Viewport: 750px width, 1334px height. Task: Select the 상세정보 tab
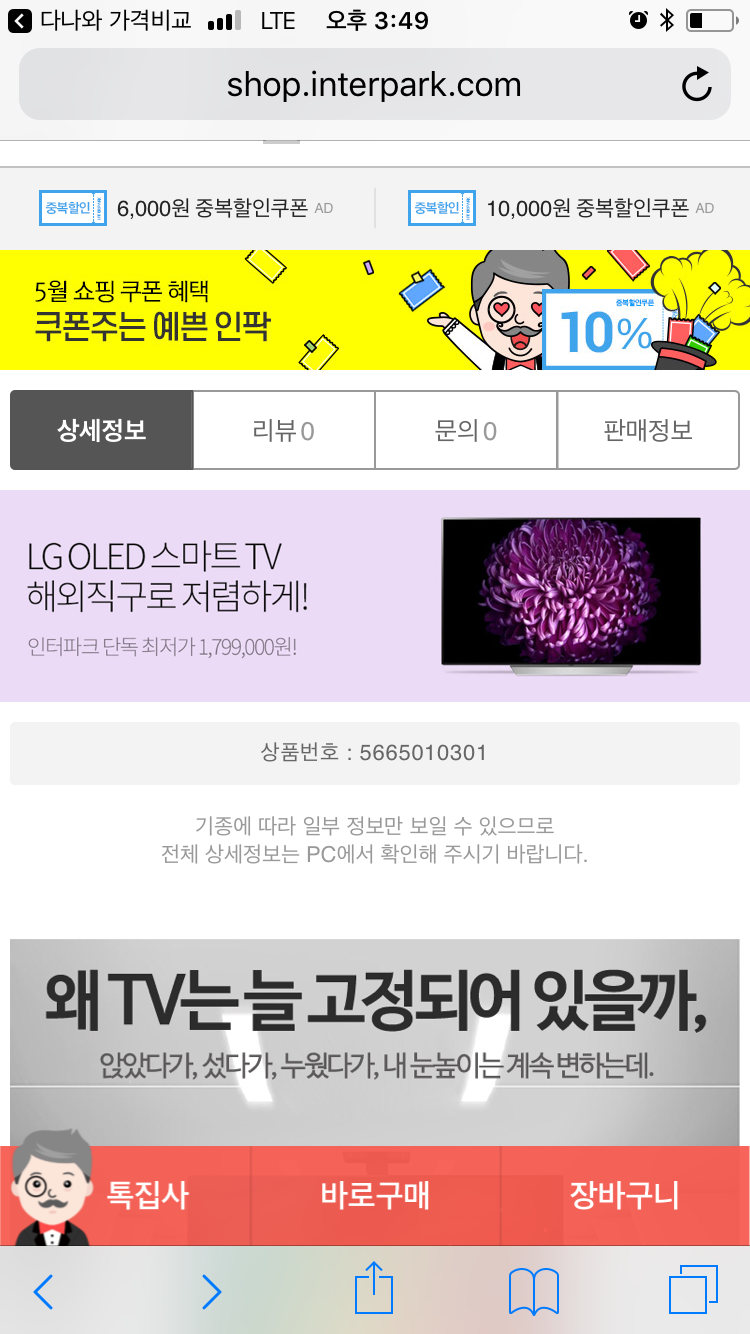(x=101, y=430)
